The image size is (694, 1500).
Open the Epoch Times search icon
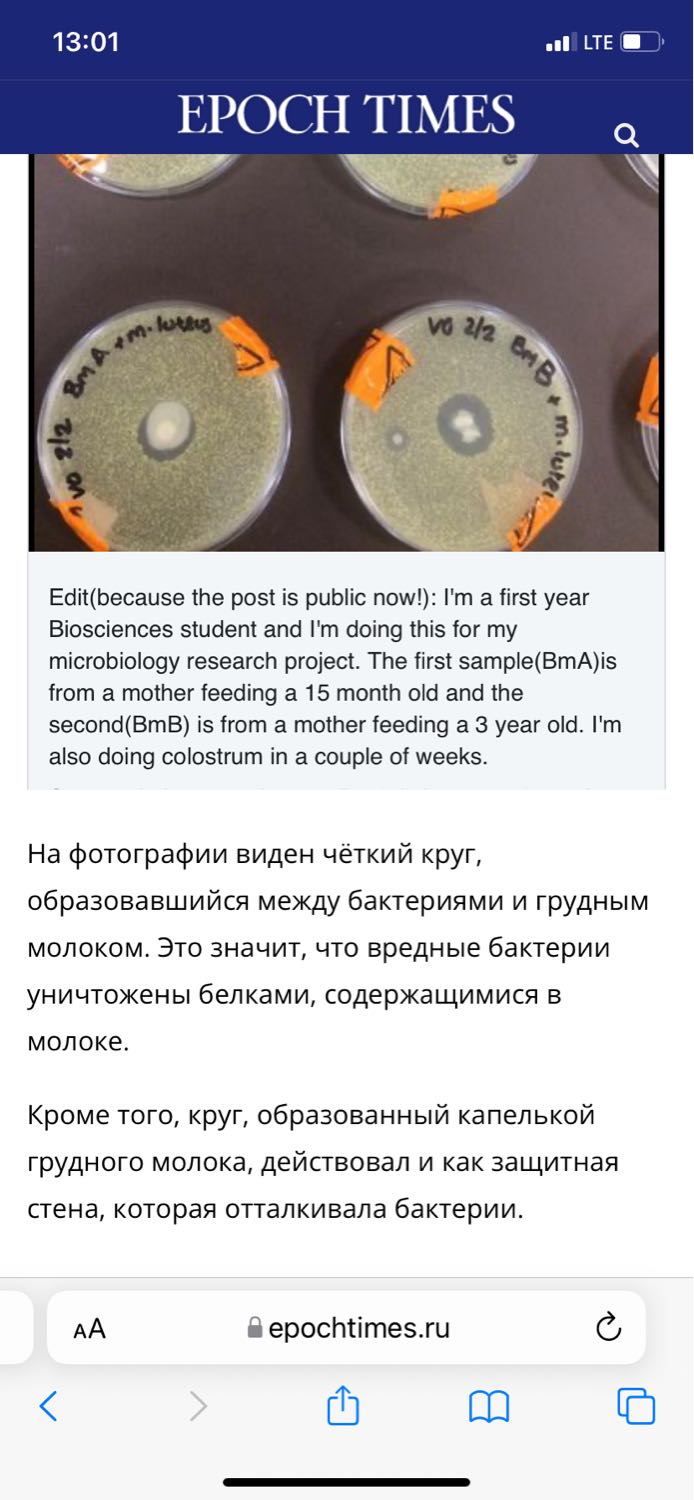coord(626,135)
